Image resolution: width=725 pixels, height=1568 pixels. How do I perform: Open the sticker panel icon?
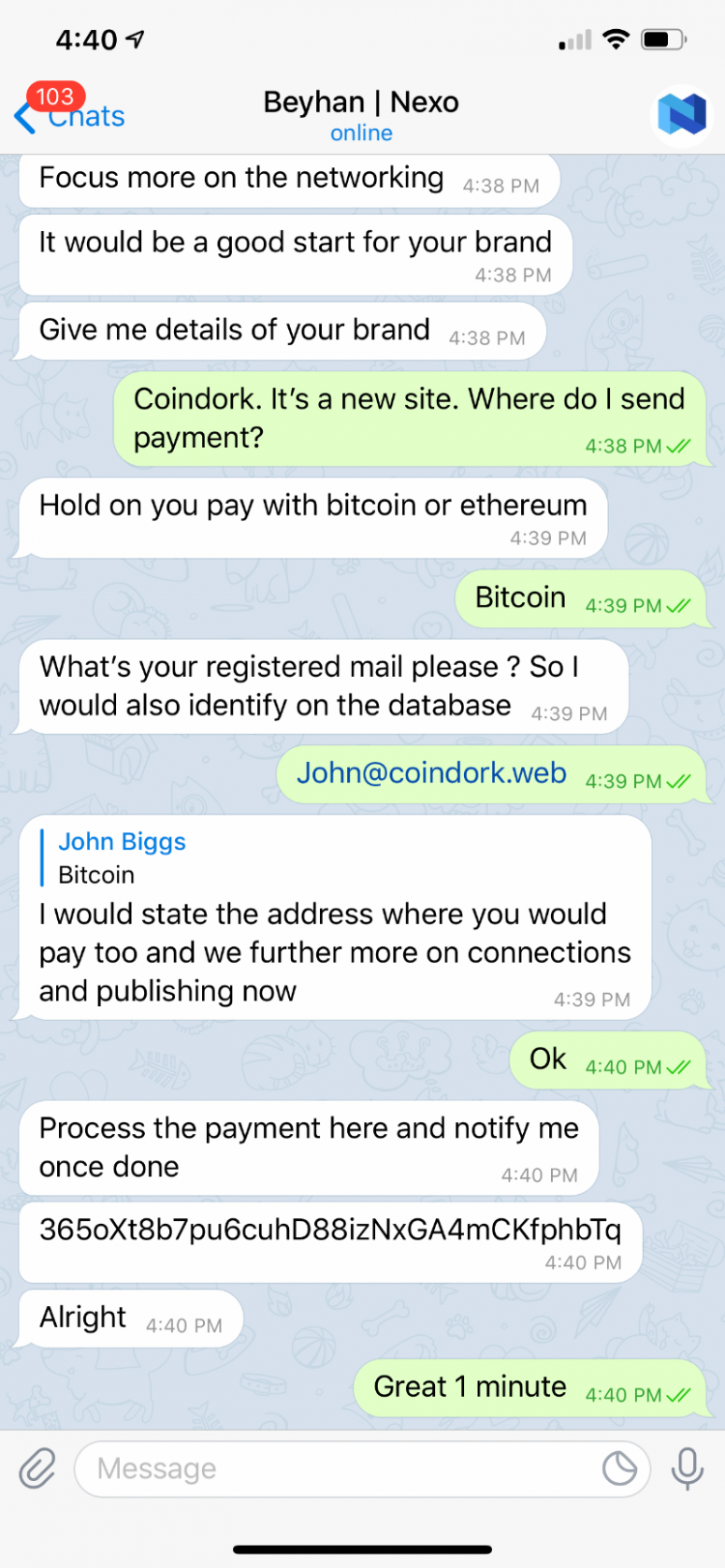coord(618,1468)
